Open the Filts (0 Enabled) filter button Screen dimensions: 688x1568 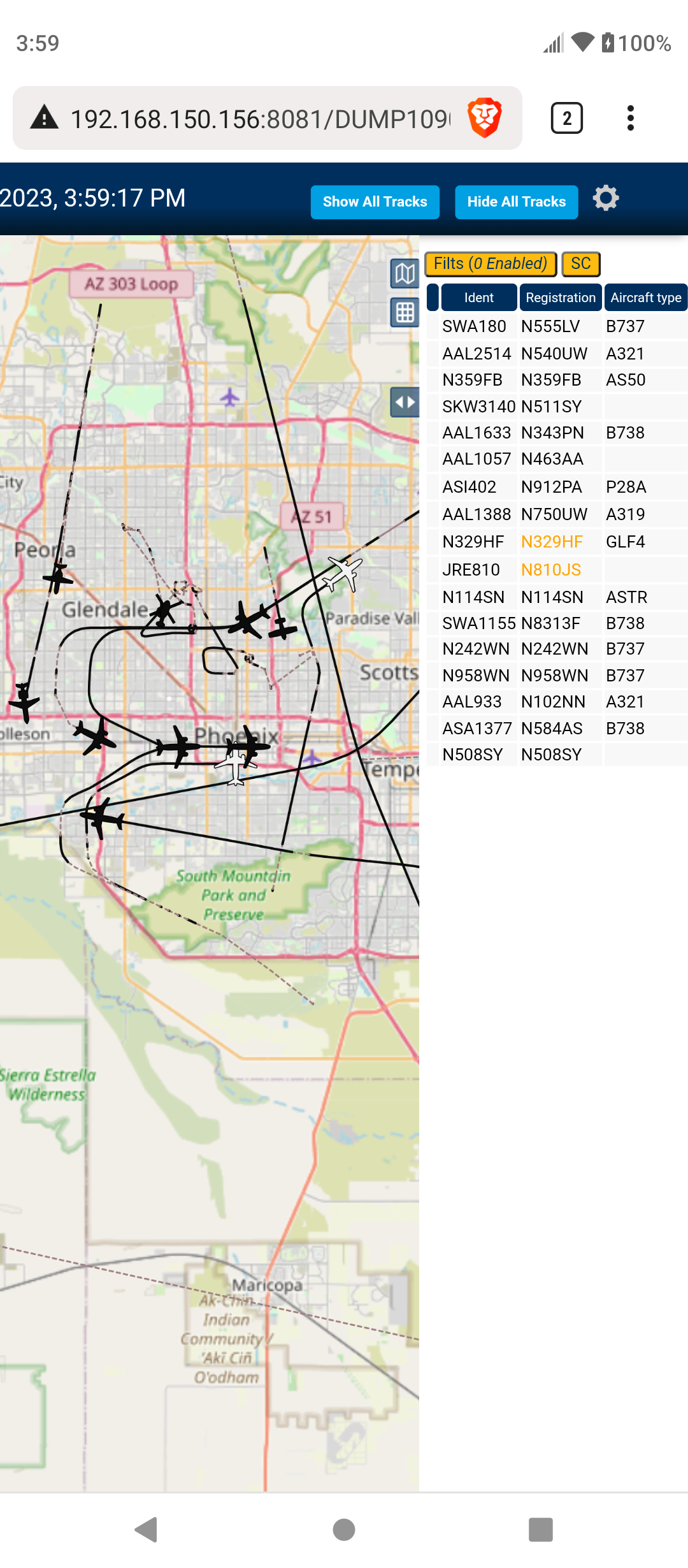click(x=491, y=264)
